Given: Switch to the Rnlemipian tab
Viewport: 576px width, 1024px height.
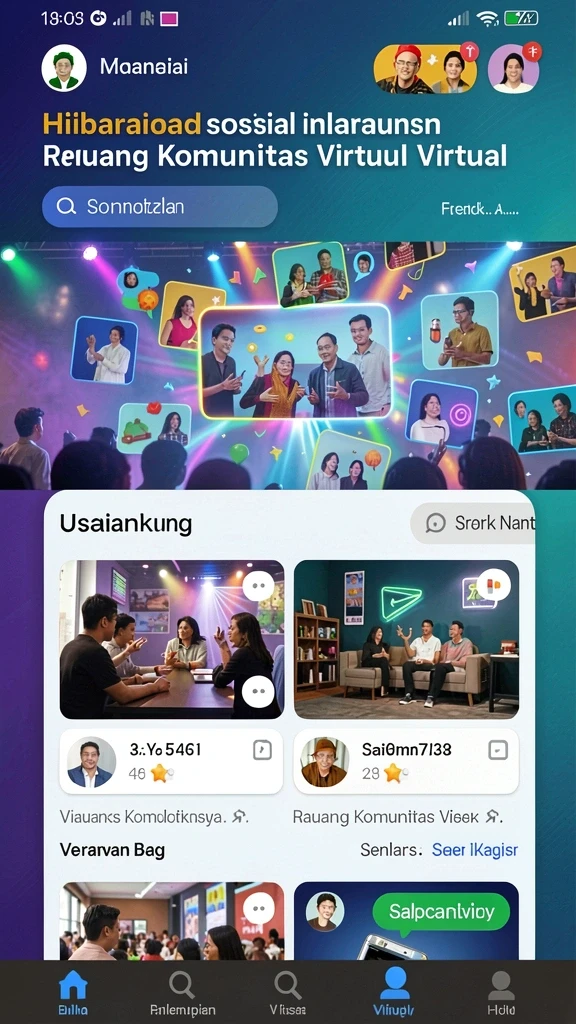Looking at the screenshot, I should click(182, 992).
